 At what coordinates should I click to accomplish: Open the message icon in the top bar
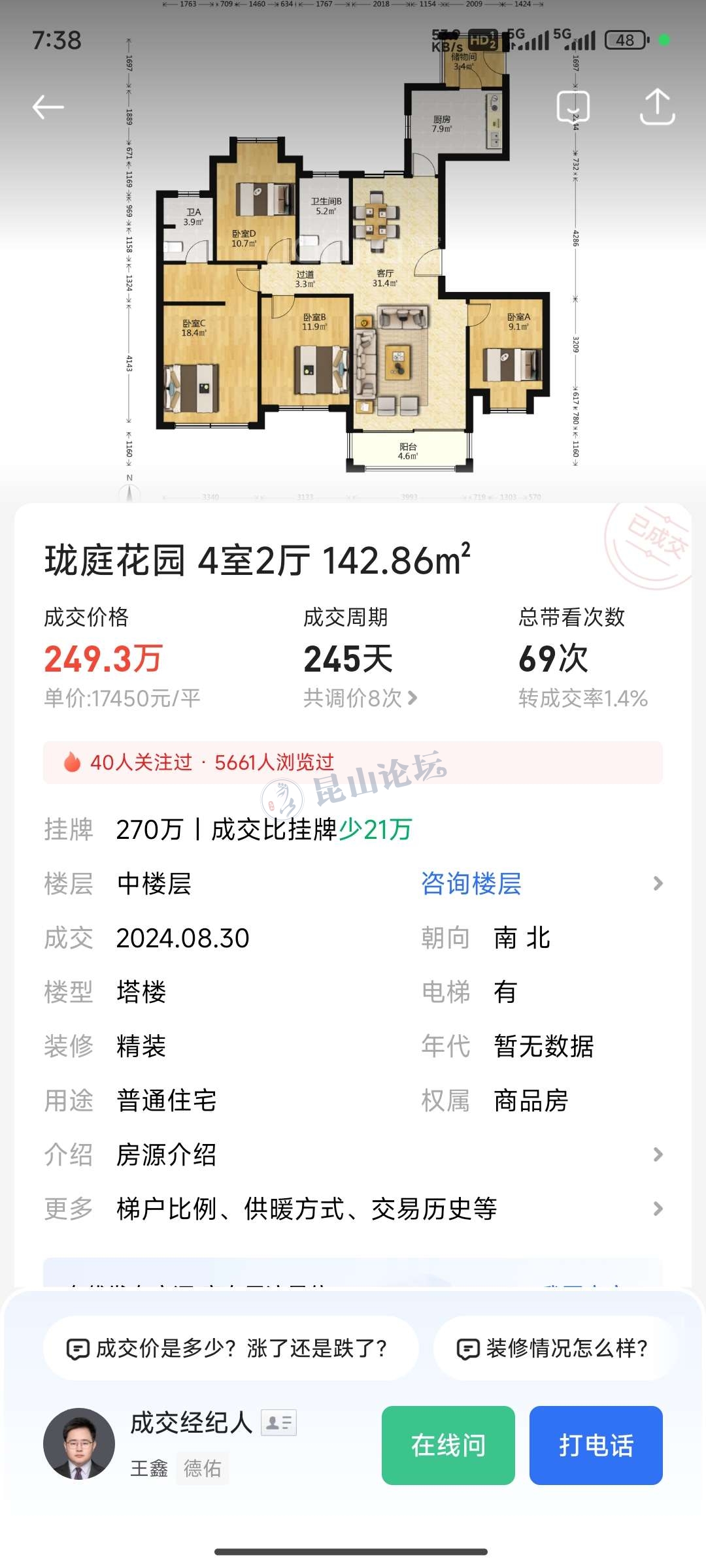pyautogui.click(x=573, y=106)
